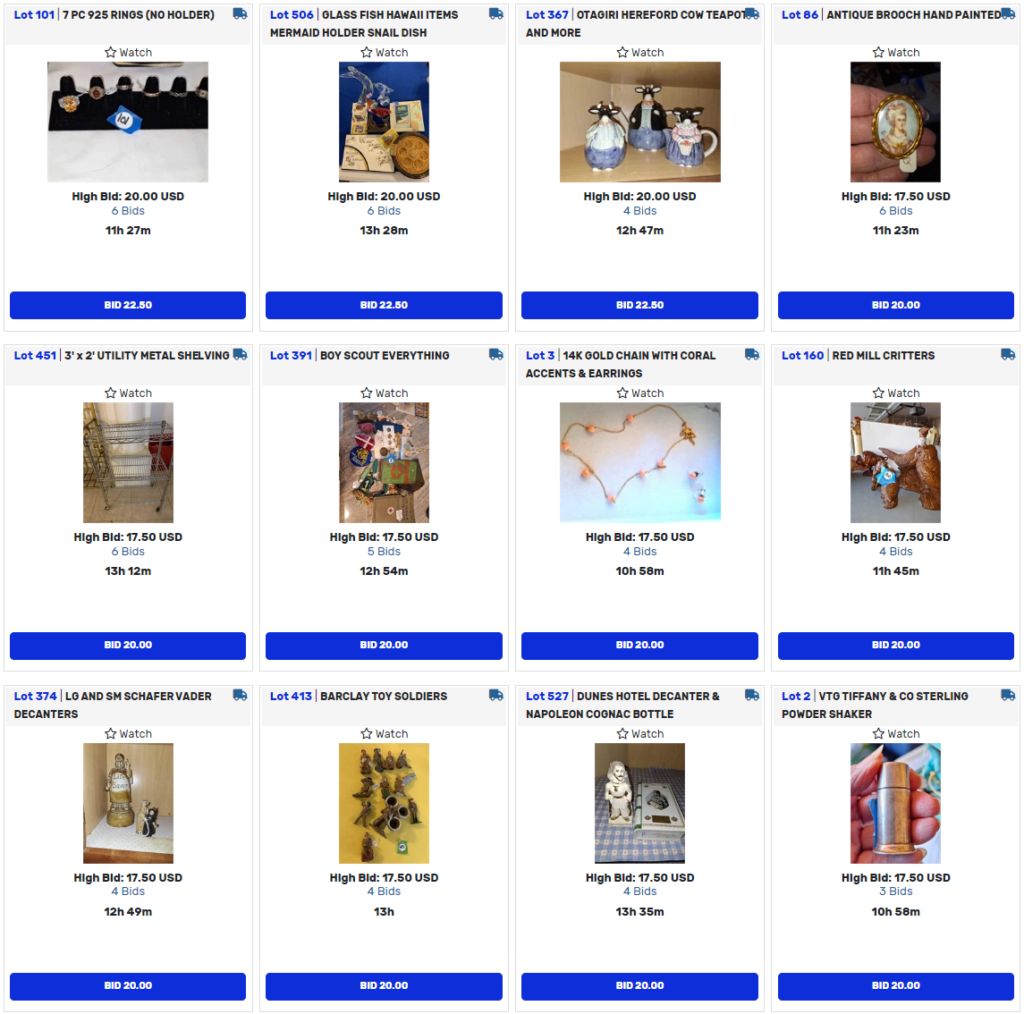This screenshot has height=1014, width=1024.
Task: Open Lot 413 Barclay Toy Soldiers title
Action: 383,696
